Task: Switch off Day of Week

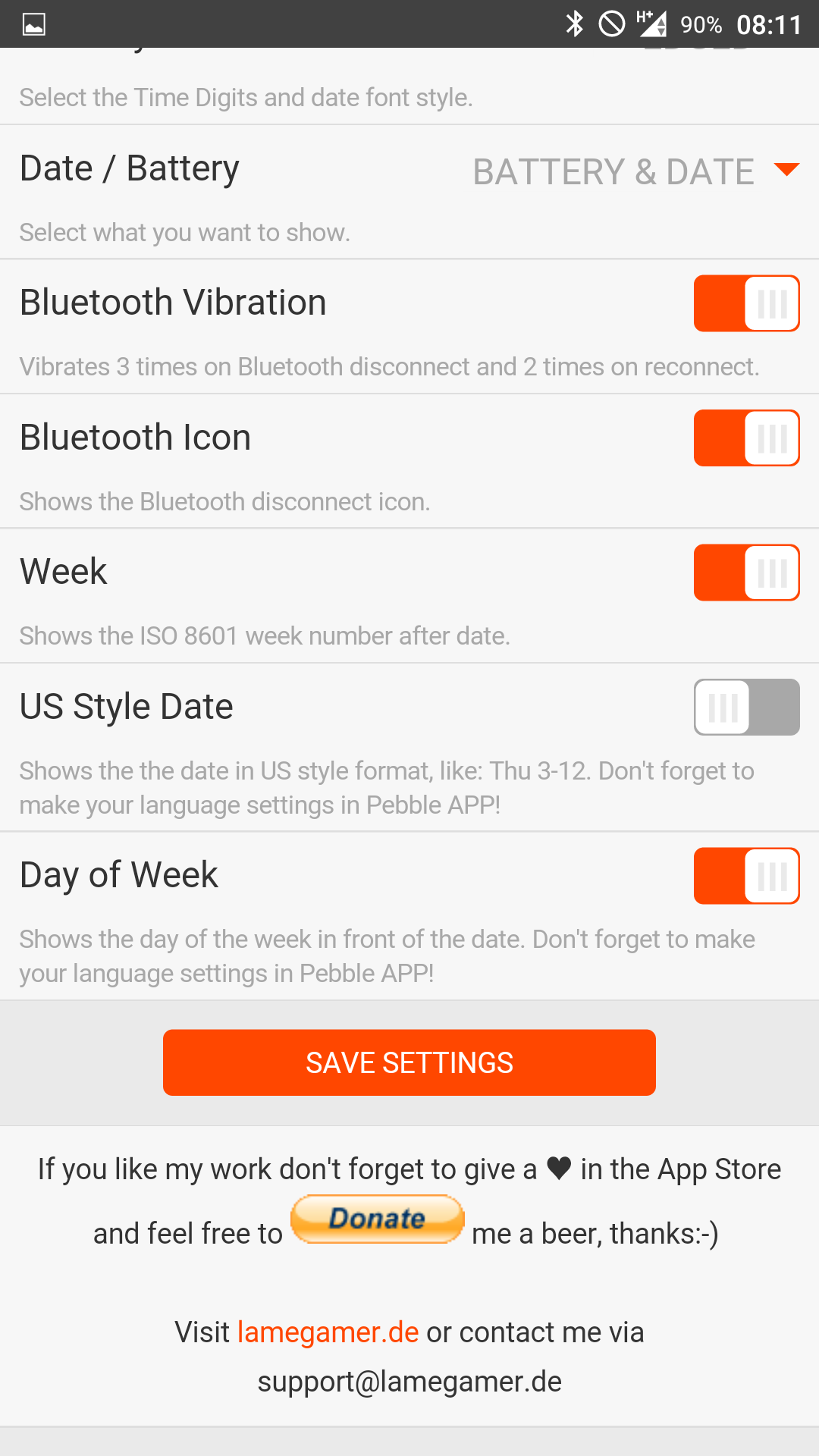Action: point(746,876)
